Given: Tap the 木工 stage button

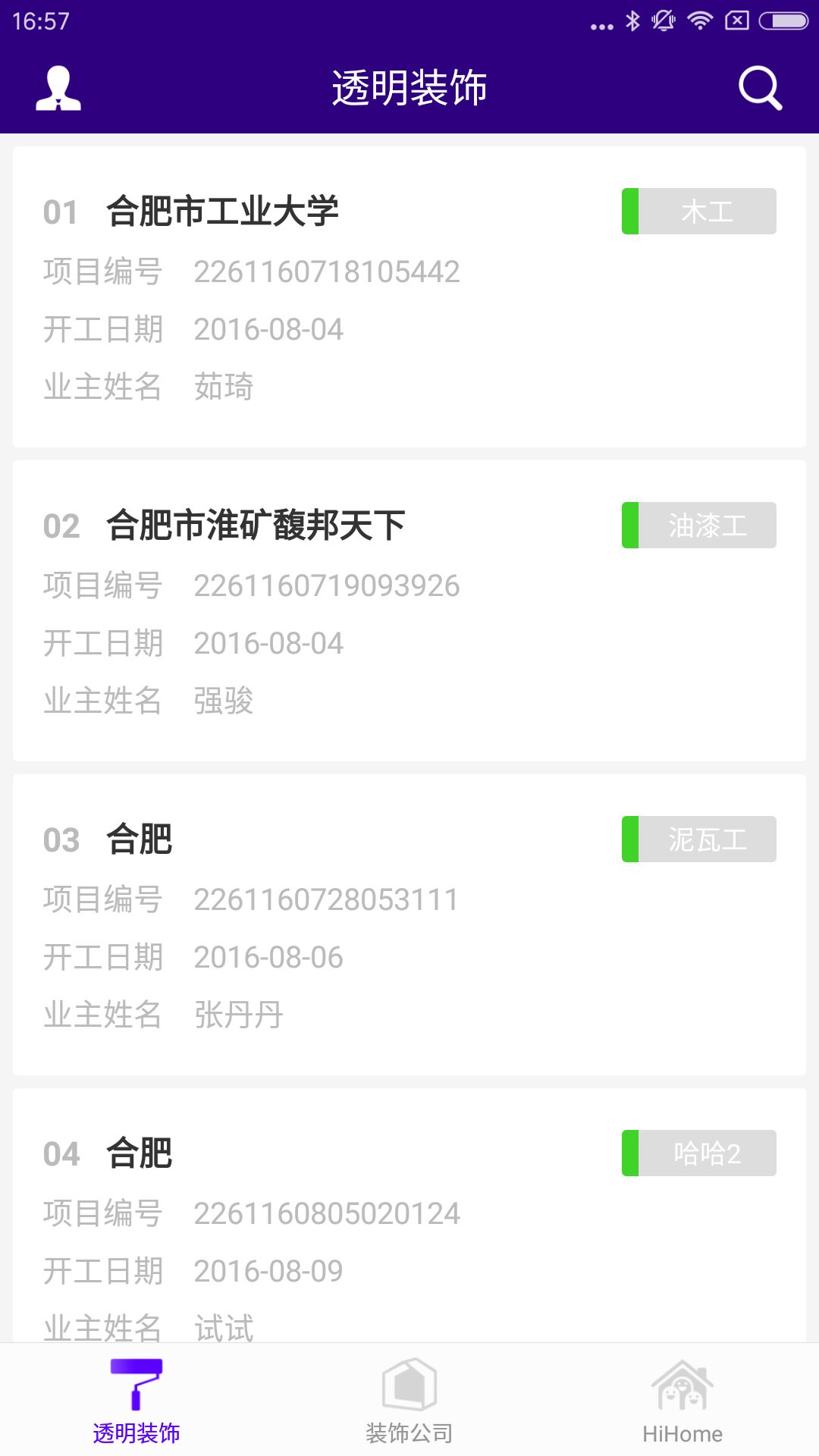Looking at the screenshot, I should coord(699,212).
